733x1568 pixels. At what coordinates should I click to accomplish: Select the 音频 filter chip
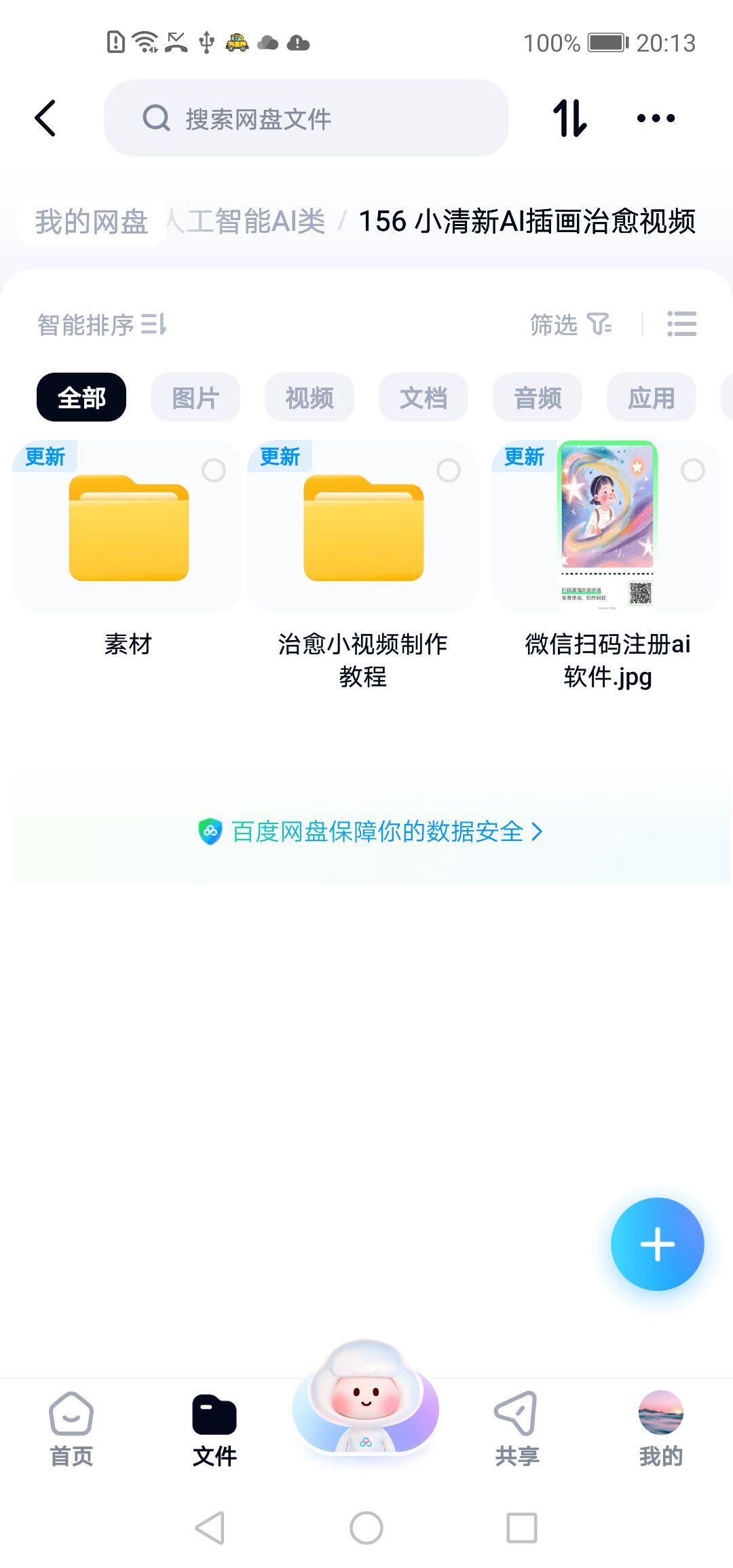[x=538, y=398]
